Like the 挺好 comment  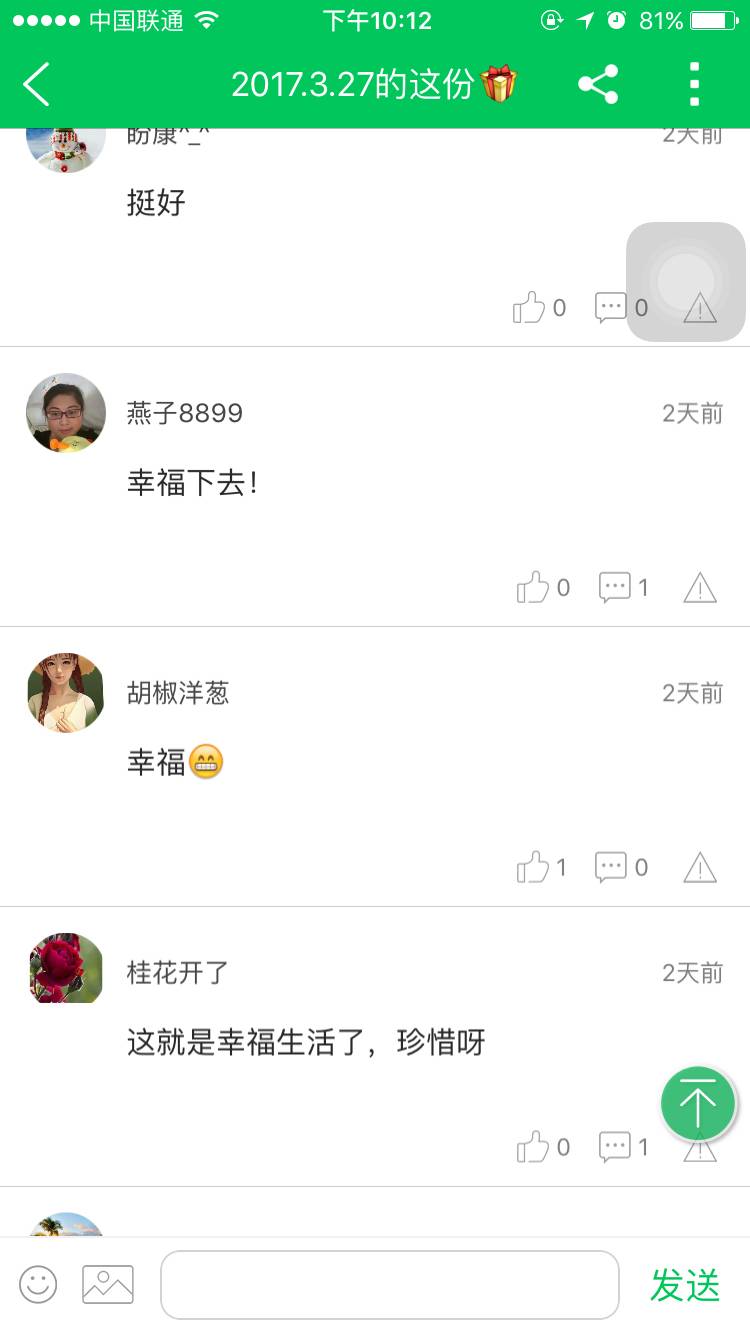(x=529, y=308)
